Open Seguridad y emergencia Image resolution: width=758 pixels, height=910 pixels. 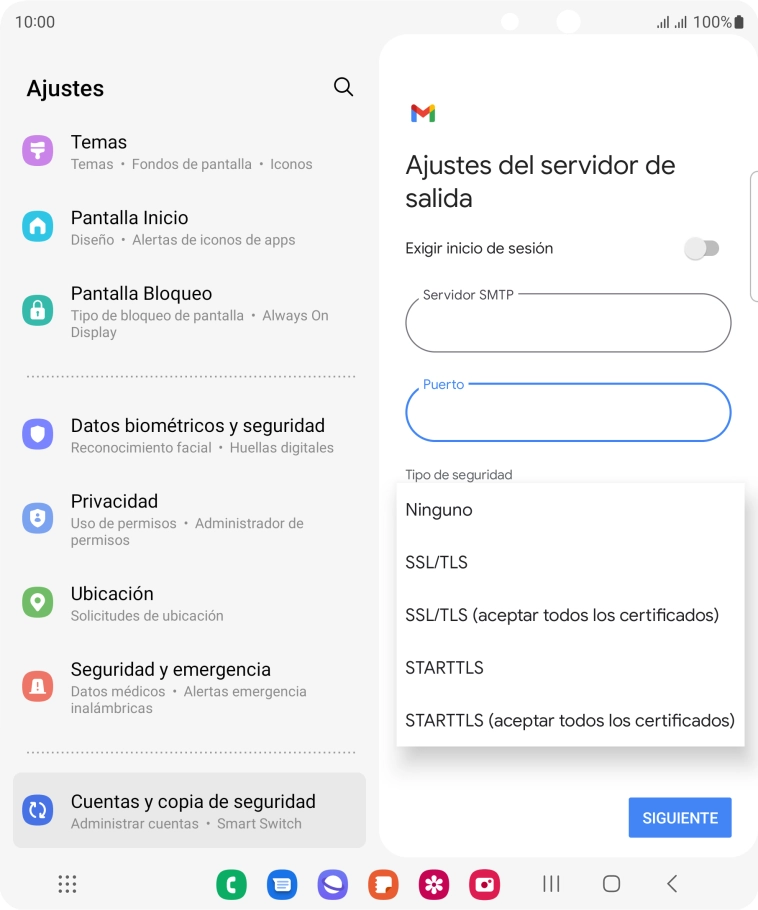[x=189, y=687]
